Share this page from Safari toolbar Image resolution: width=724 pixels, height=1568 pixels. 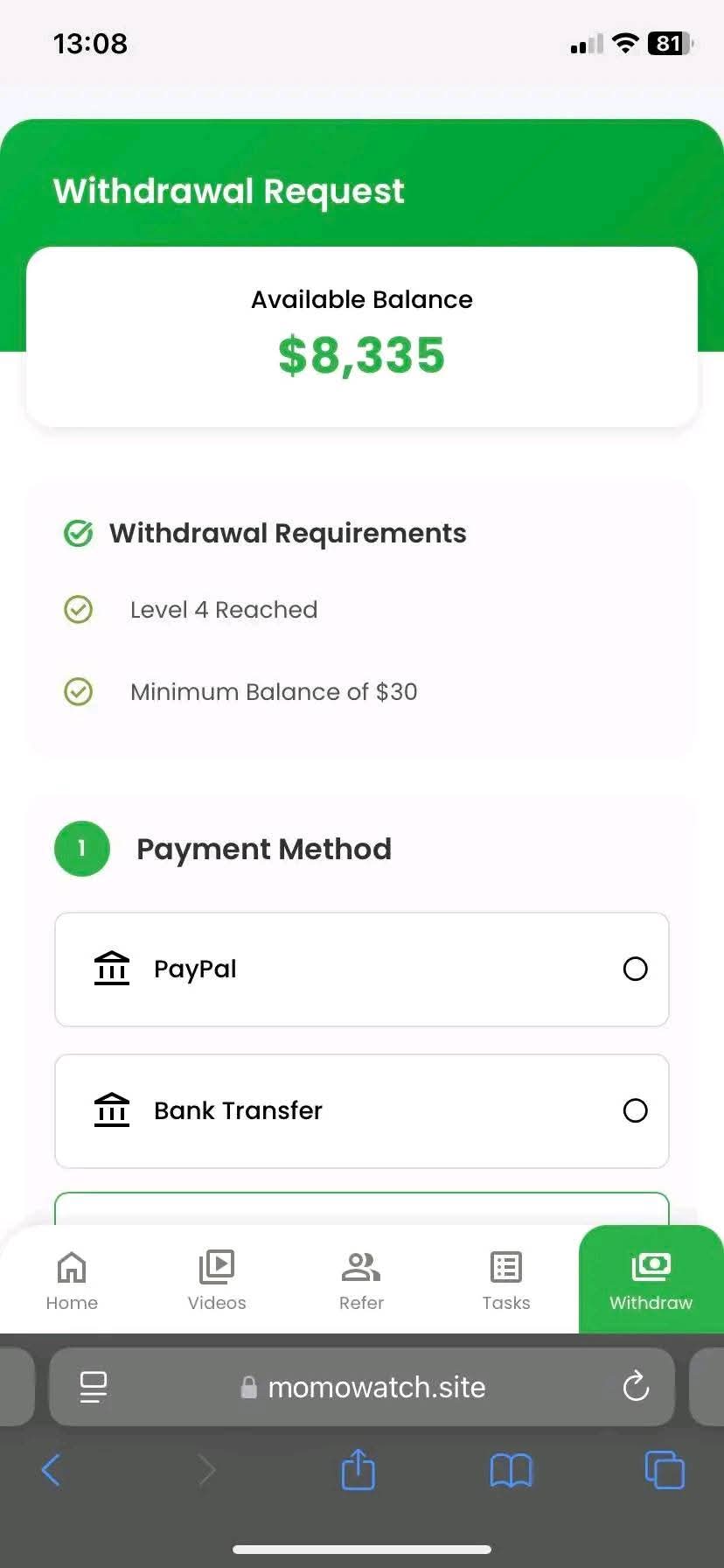pyautogui.click(x=358, y=1469)
